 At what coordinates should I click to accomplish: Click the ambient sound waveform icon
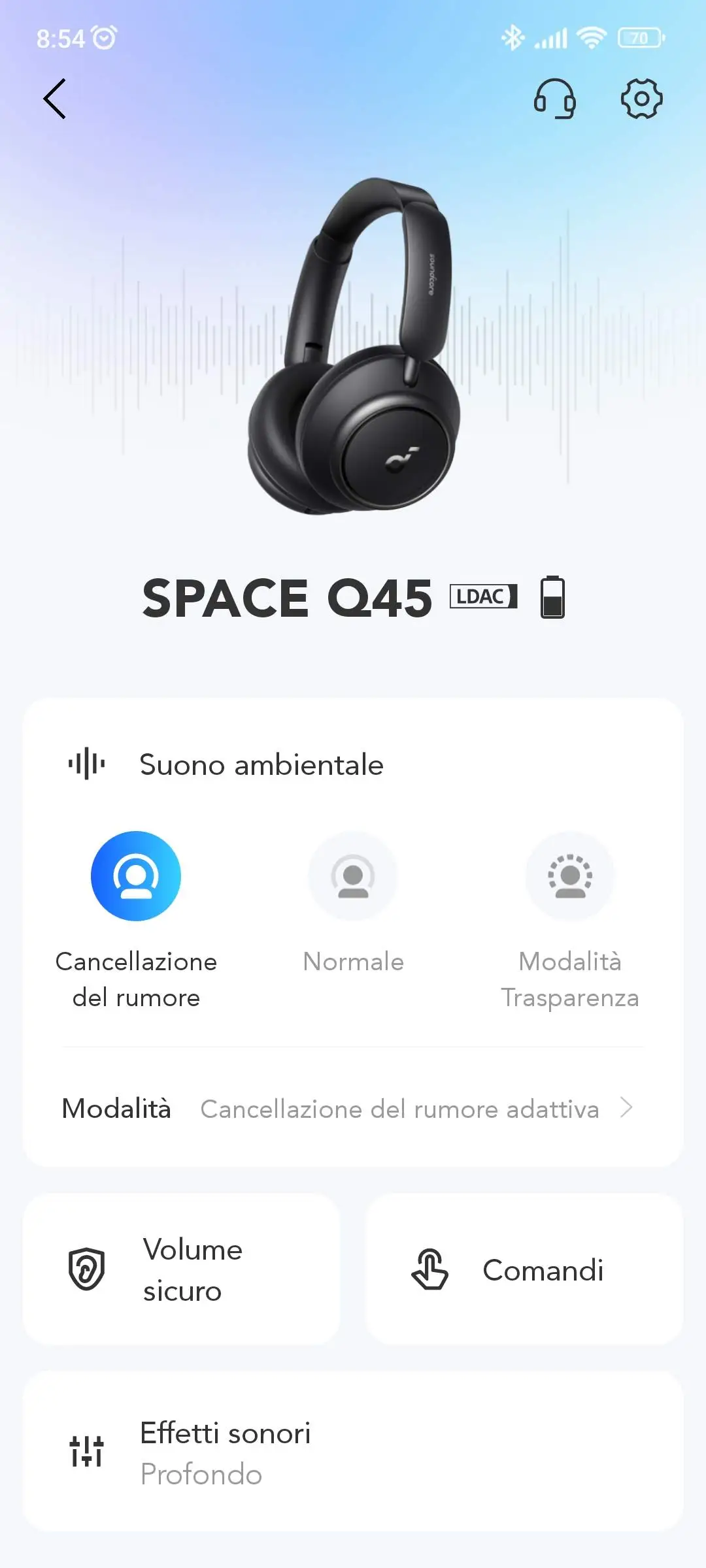(x=88, y=764)
